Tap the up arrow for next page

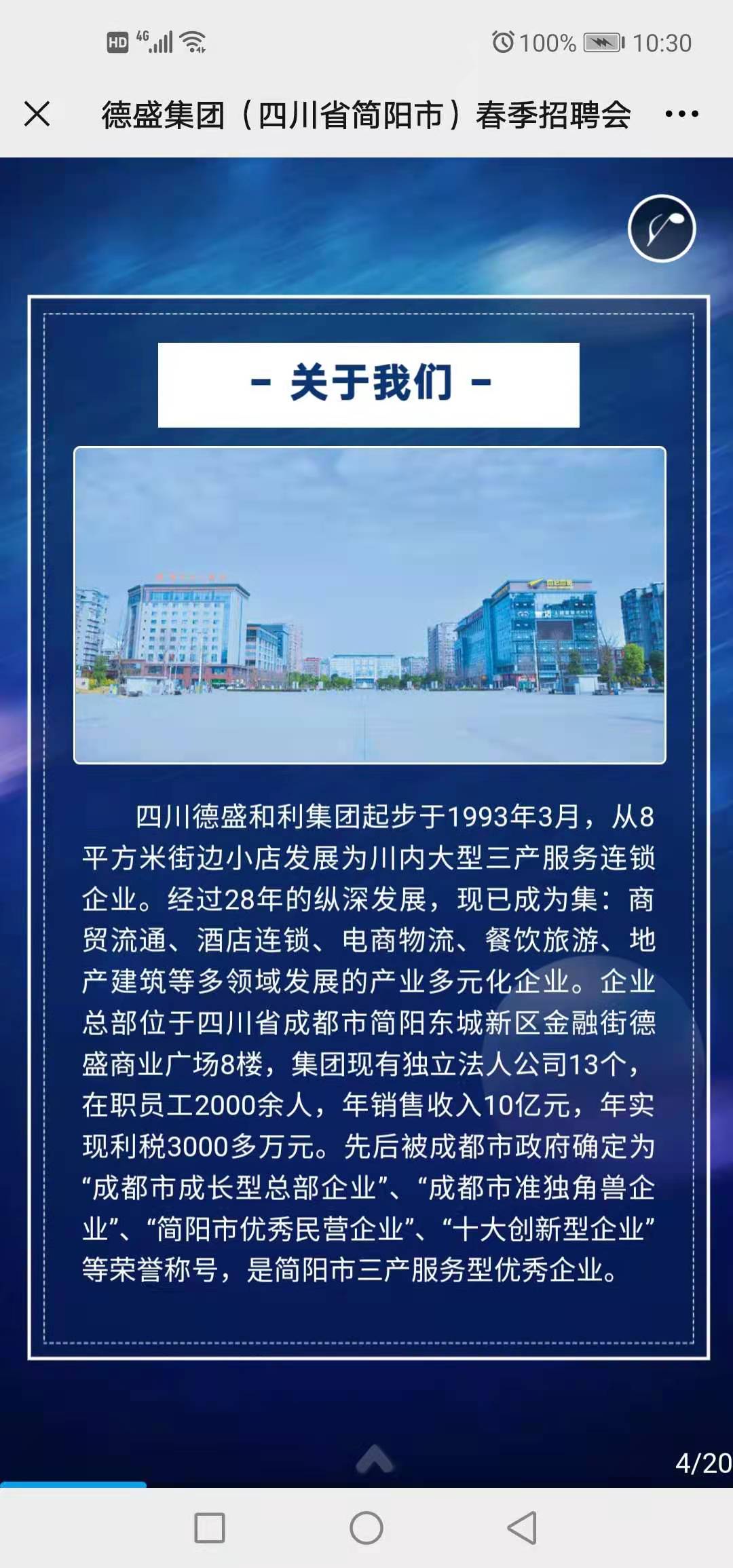pyautogui.click(x=374, y=1459)
